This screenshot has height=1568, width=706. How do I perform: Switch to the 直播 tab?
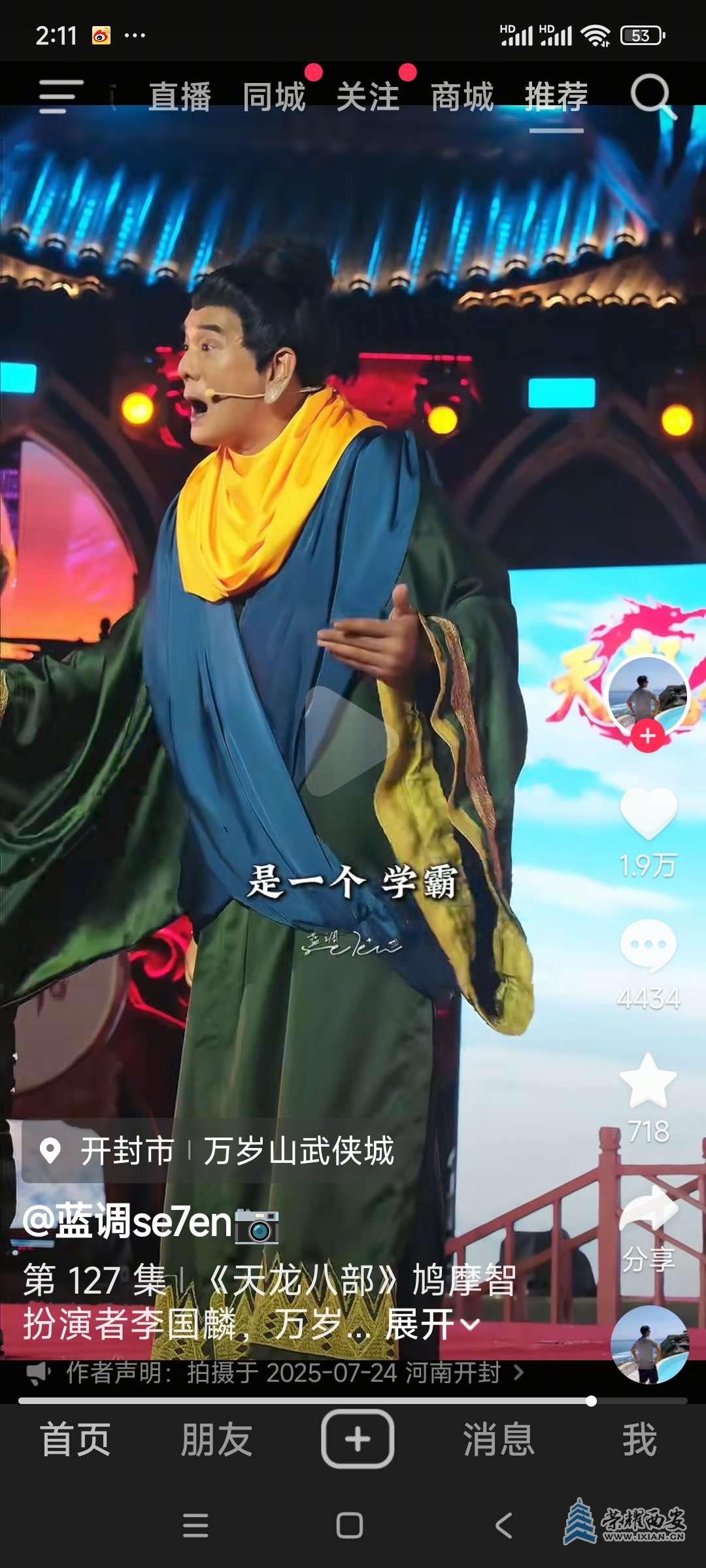(x=180, y=97)
